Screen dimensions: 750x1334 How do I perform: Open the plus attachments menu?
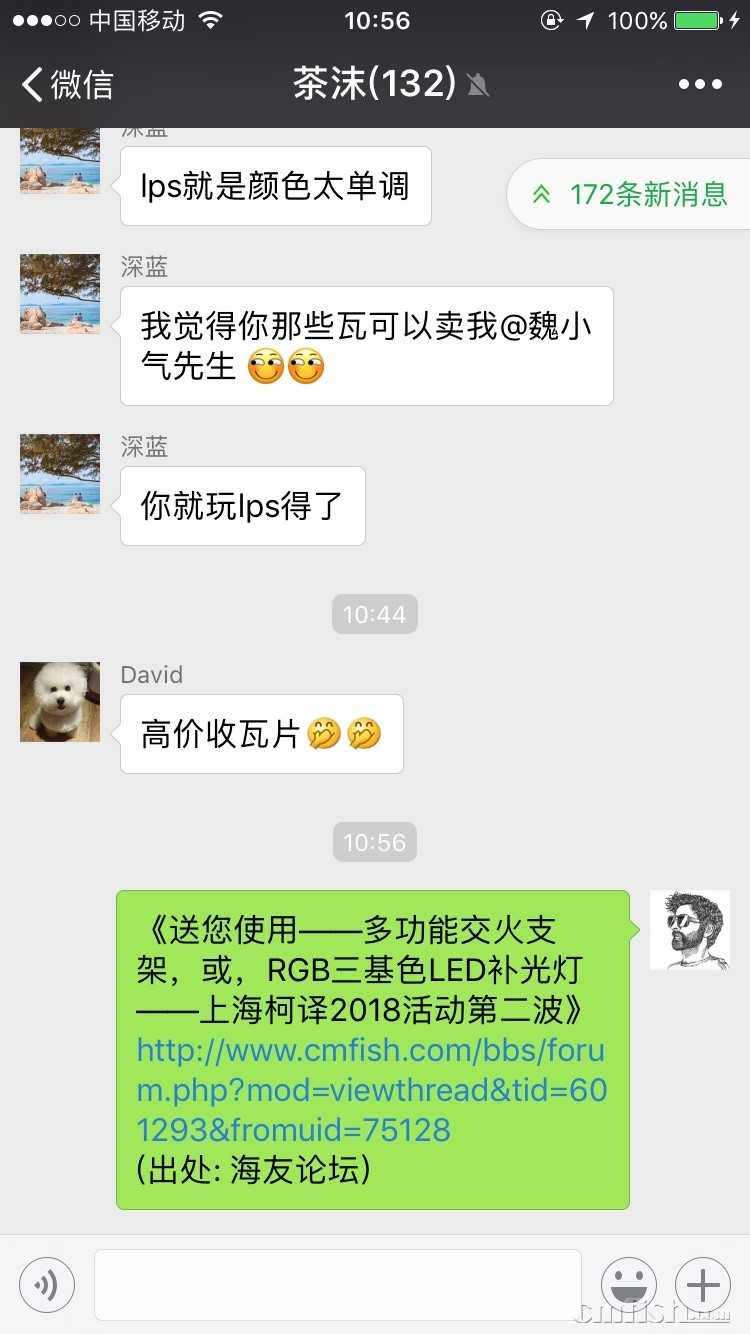click(703, 1285)
